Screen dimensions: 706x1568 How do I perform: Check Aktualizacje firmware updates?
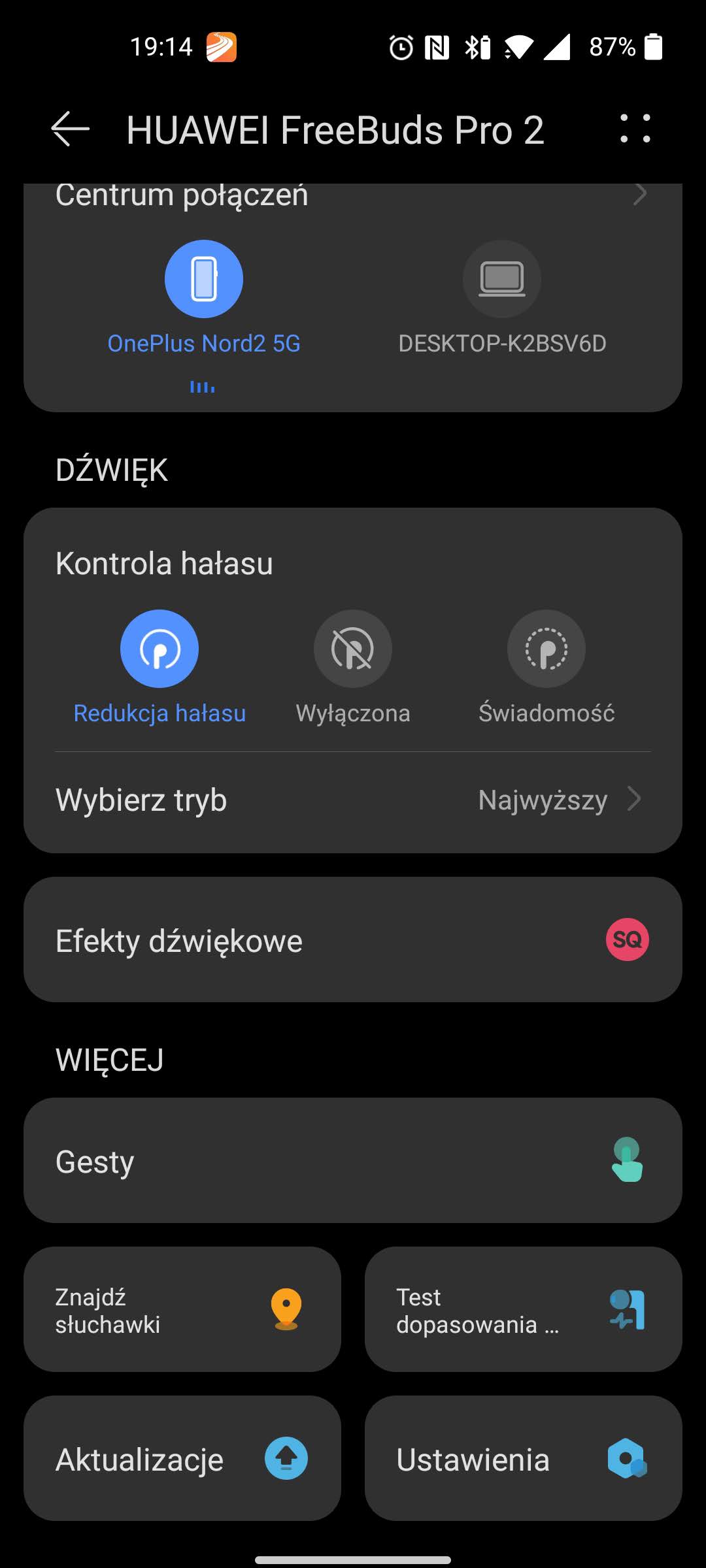182,1458
